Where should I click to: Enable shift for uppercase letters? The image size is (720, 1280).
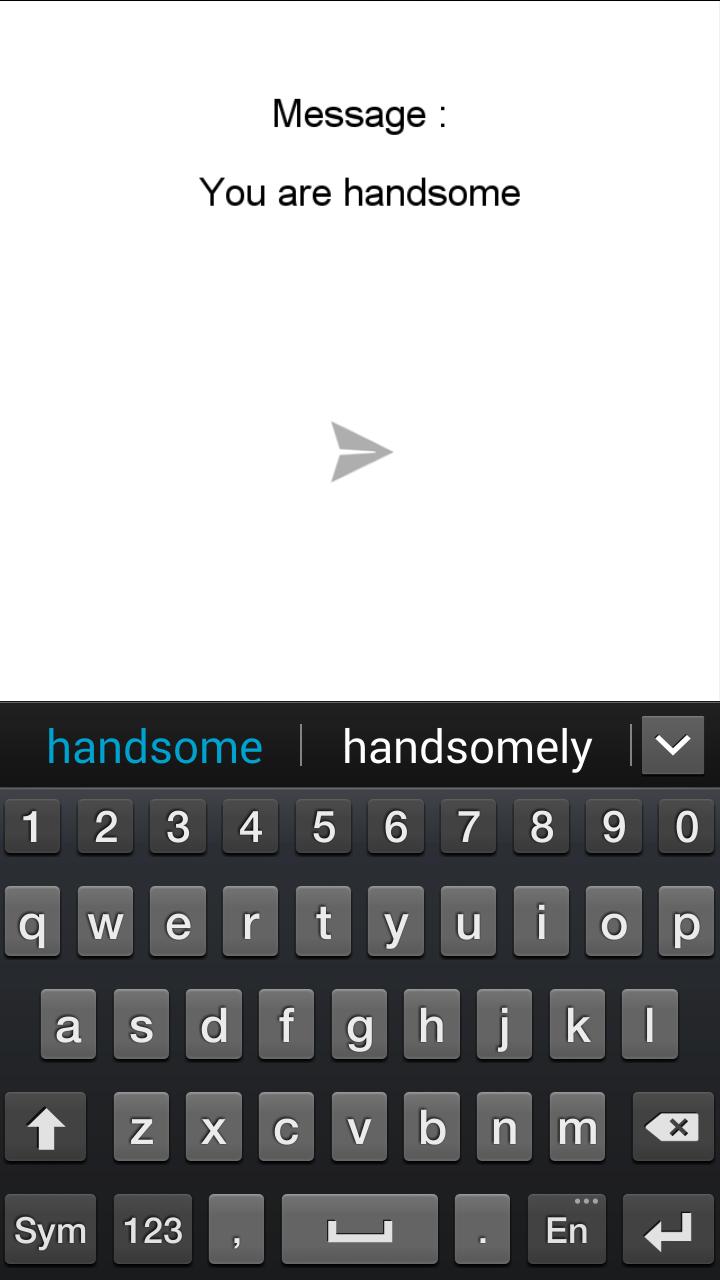pos(46,1129)
